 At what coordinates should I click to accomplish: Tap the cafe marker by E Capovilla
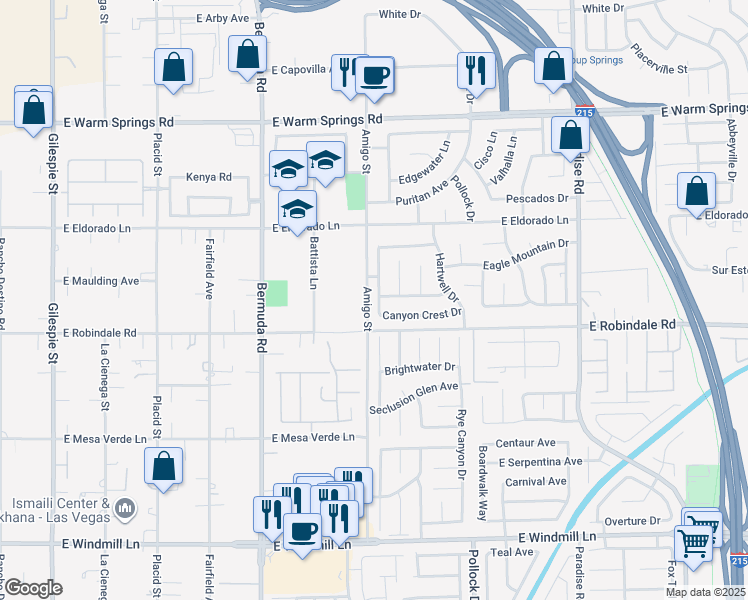point(374,79)
